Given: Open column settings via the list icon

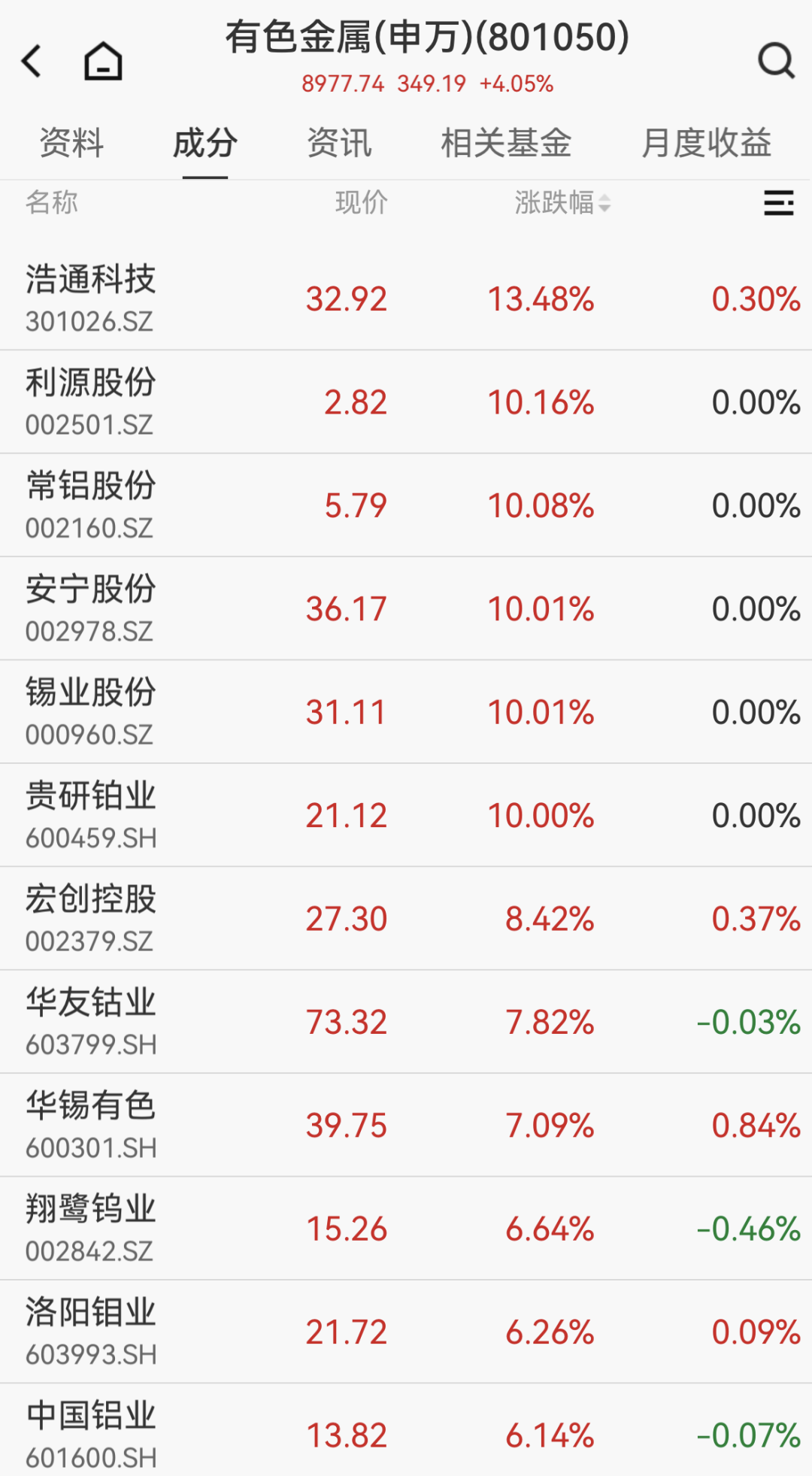Looking at the screenshot, I should pos(779,202).
